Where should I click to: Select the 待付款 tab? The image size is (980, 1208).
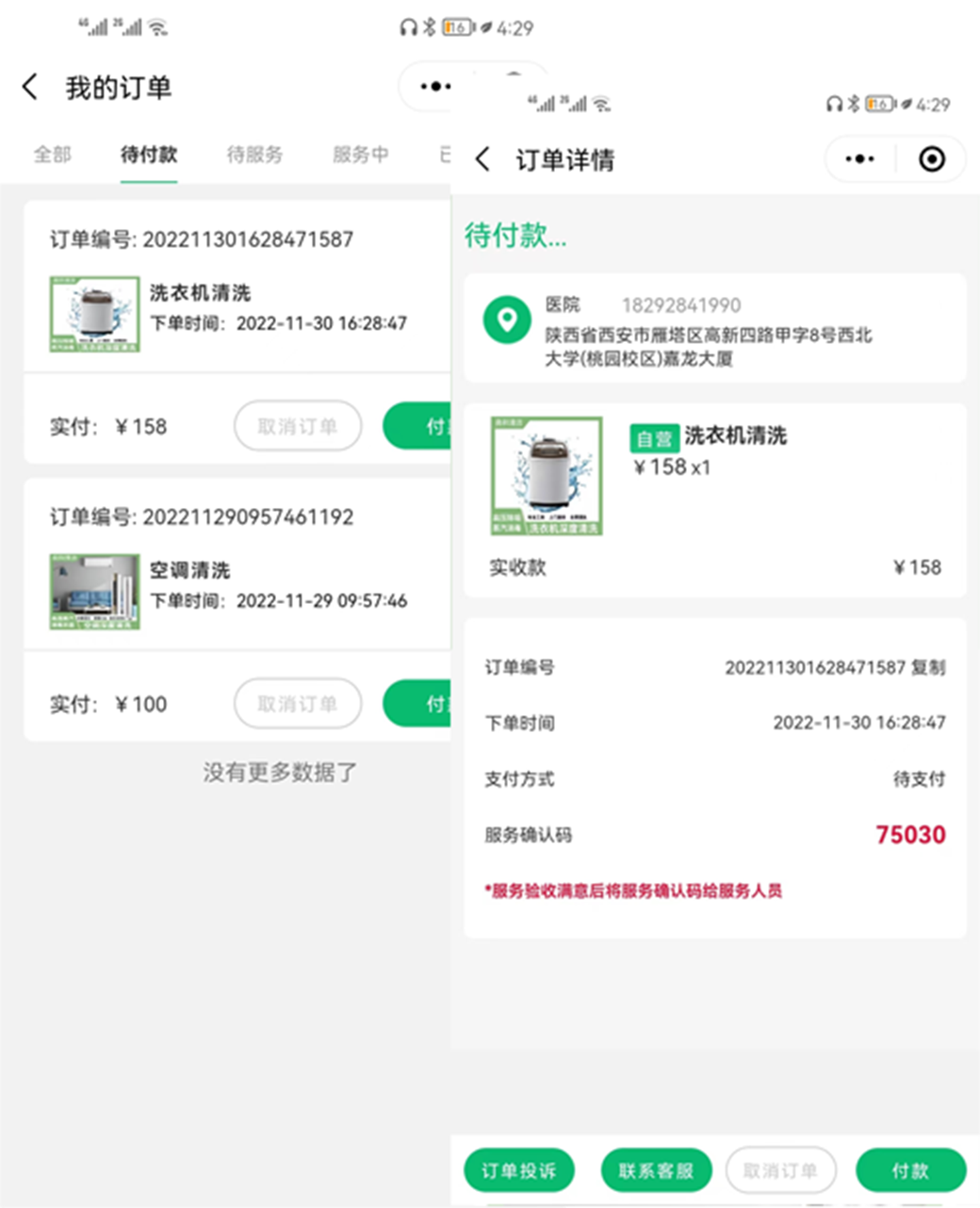tap(149, 155)
